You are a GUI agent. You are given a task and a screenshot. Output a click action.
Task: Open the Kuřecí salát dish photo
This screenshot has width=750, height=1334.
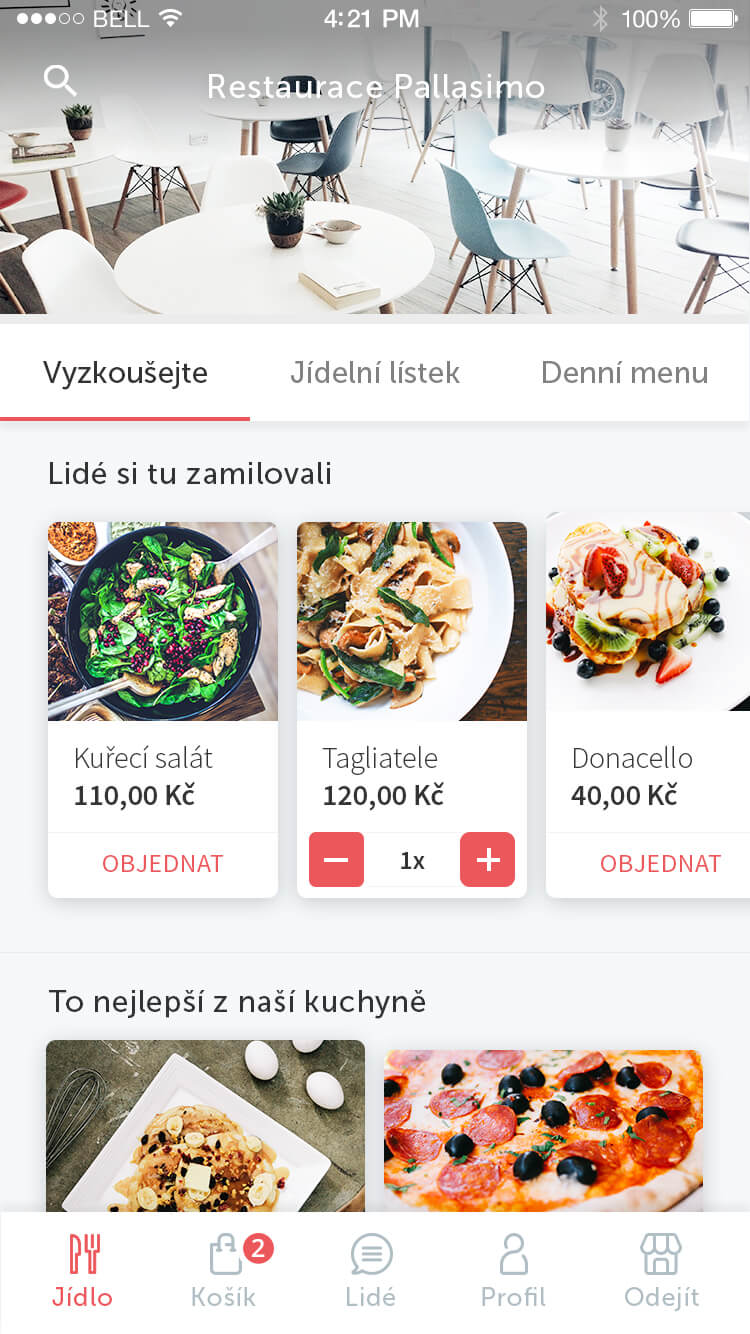162,620
